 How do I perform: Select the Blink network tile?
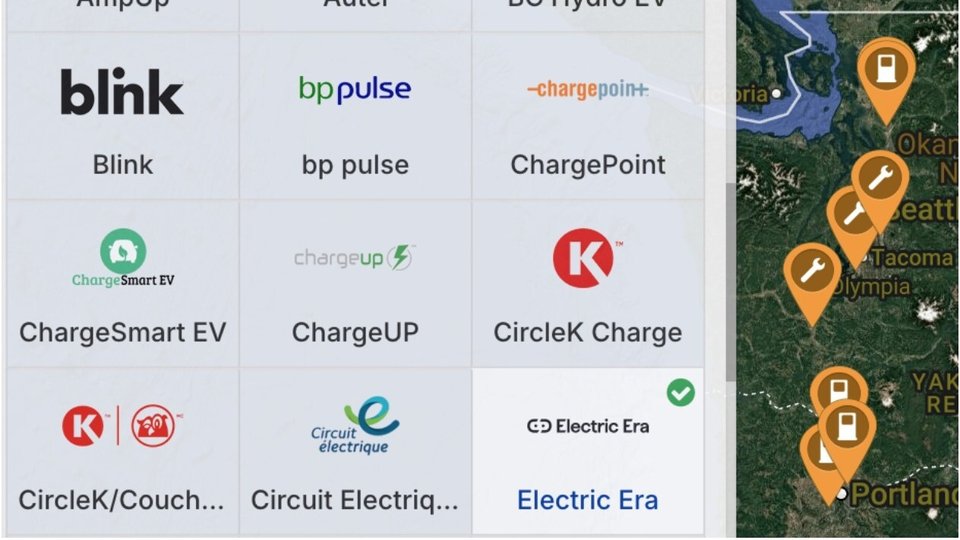point(122,116)
